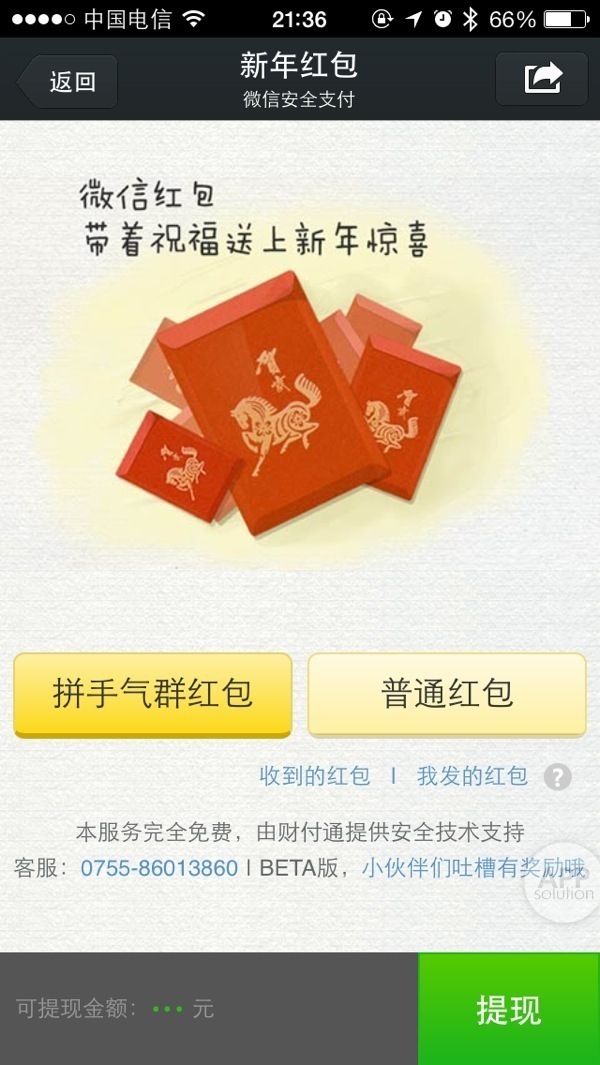Viewport: 600px width, 1065px height.
Task: Tap the 返回 back button
Action: (69, 81)
